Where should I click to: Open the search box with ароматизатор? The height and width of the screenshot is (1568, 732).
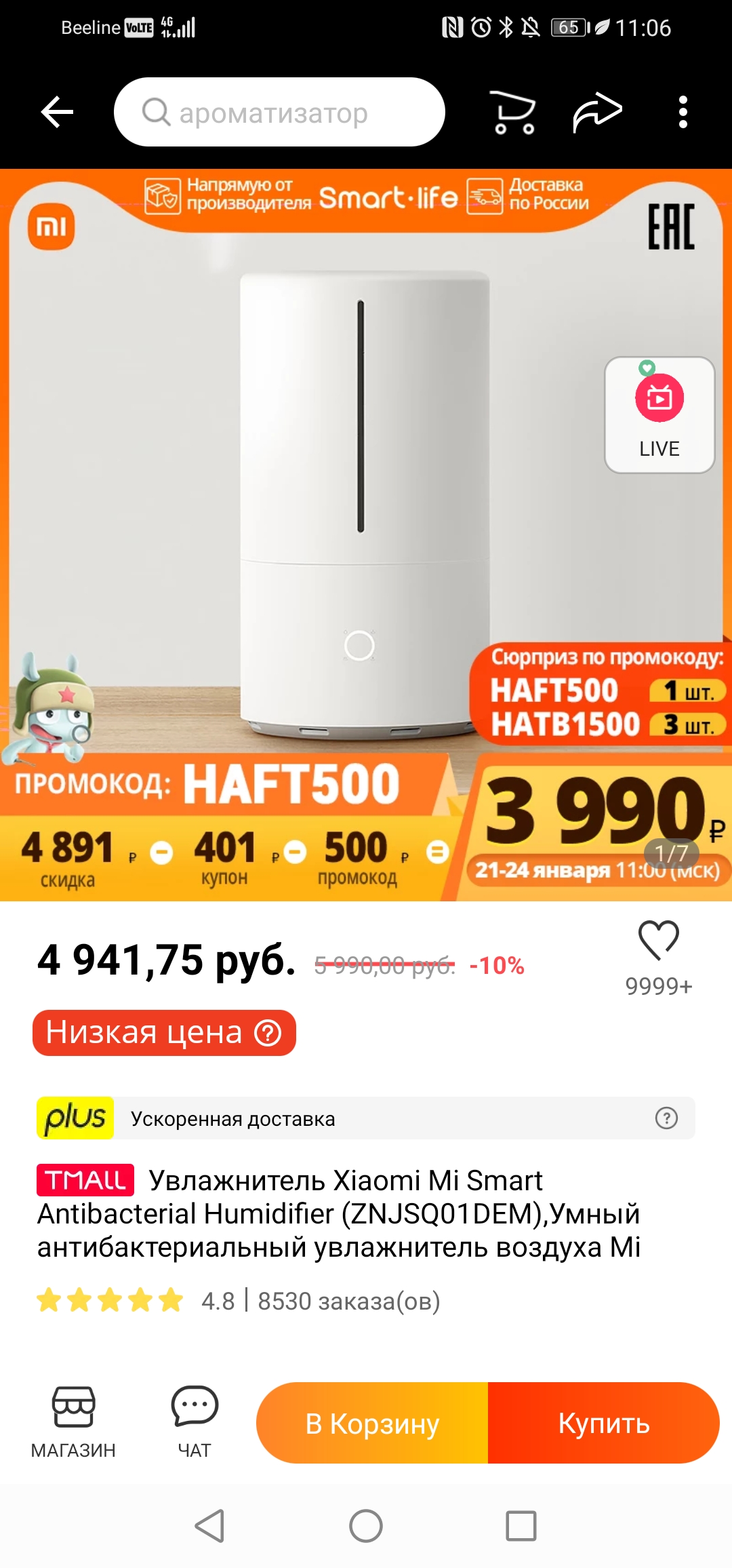click(279, 112)
